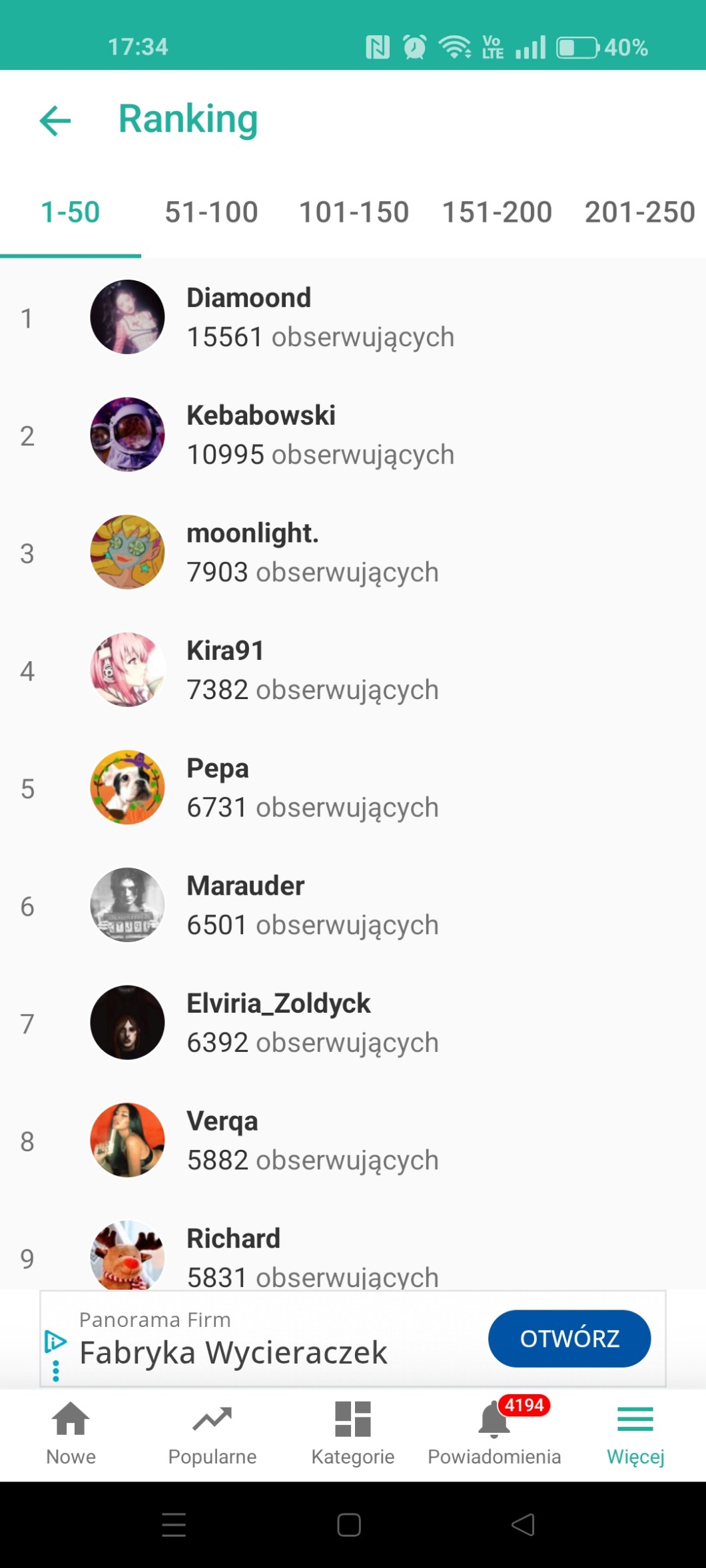Show the 101-150 ranking tab

[x=354, y=212]
